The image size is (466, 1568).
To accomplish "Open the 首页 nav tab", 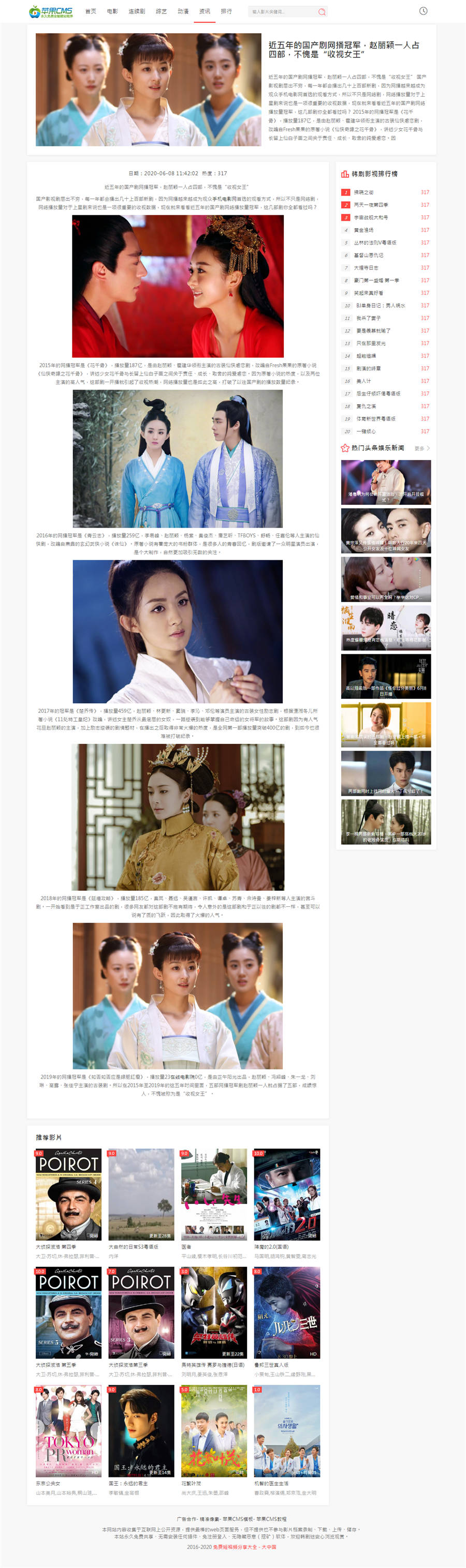I will (90, 11).
